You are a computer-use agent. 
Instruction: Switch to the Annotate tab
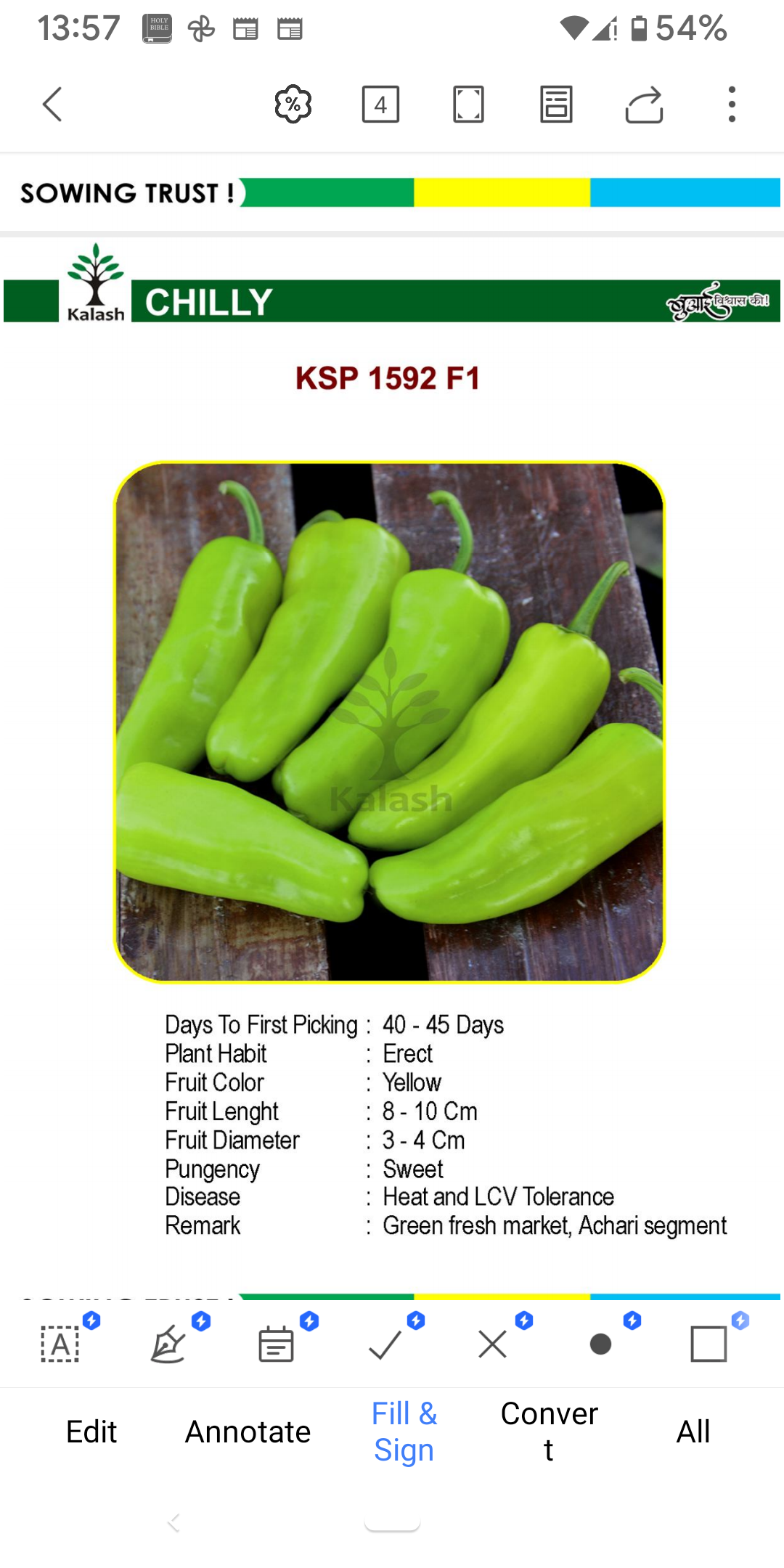pyautogui.click(x=248, y=1432)
